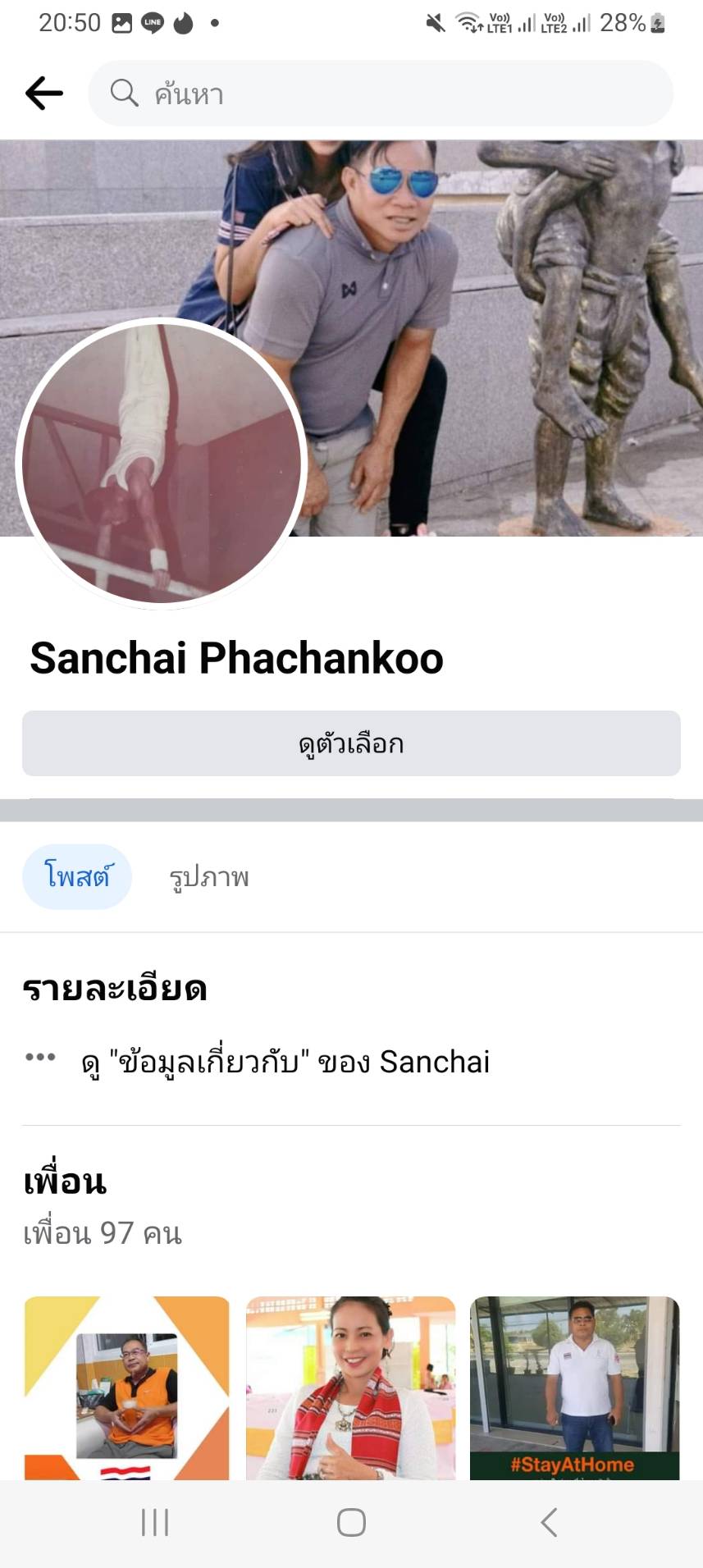The height and width of the screenshot is (1568, 703).
Task: Go to home screen via navigation bar
Action: click(x=351, y=1522)
